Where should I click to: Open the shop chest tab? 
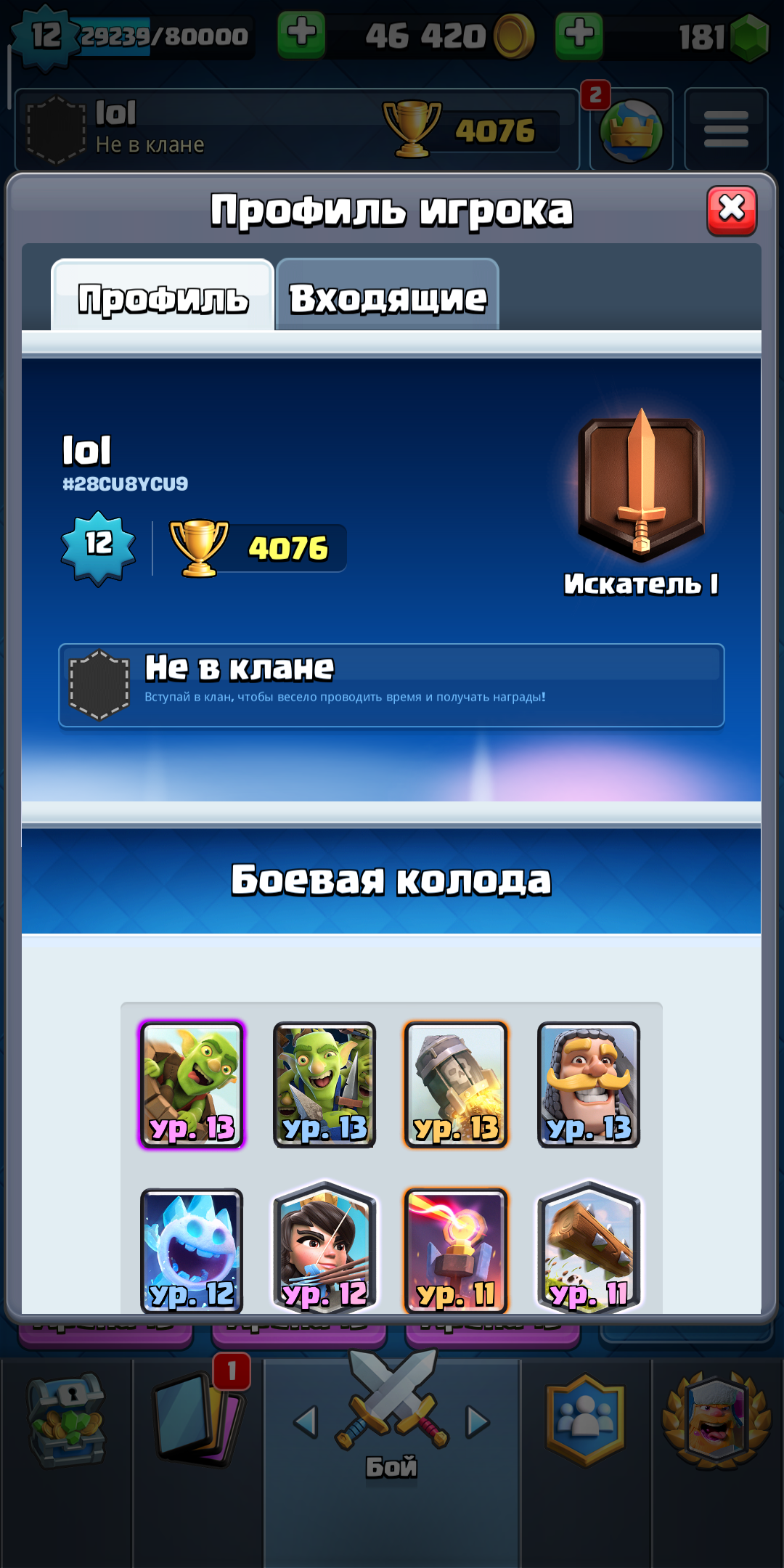click(x=67, y=1421)
